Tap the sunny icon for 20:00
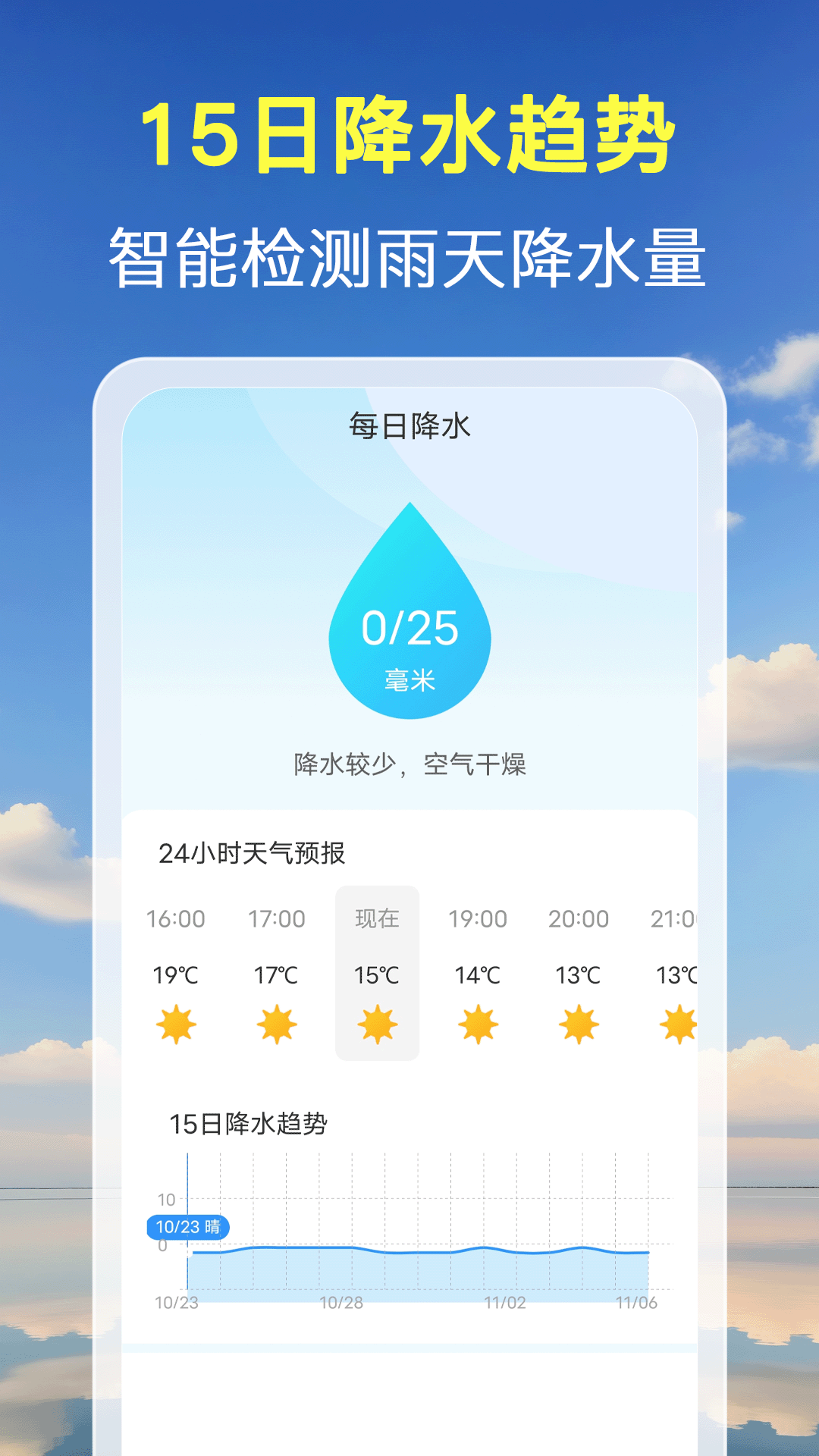 coord(579,1025)
